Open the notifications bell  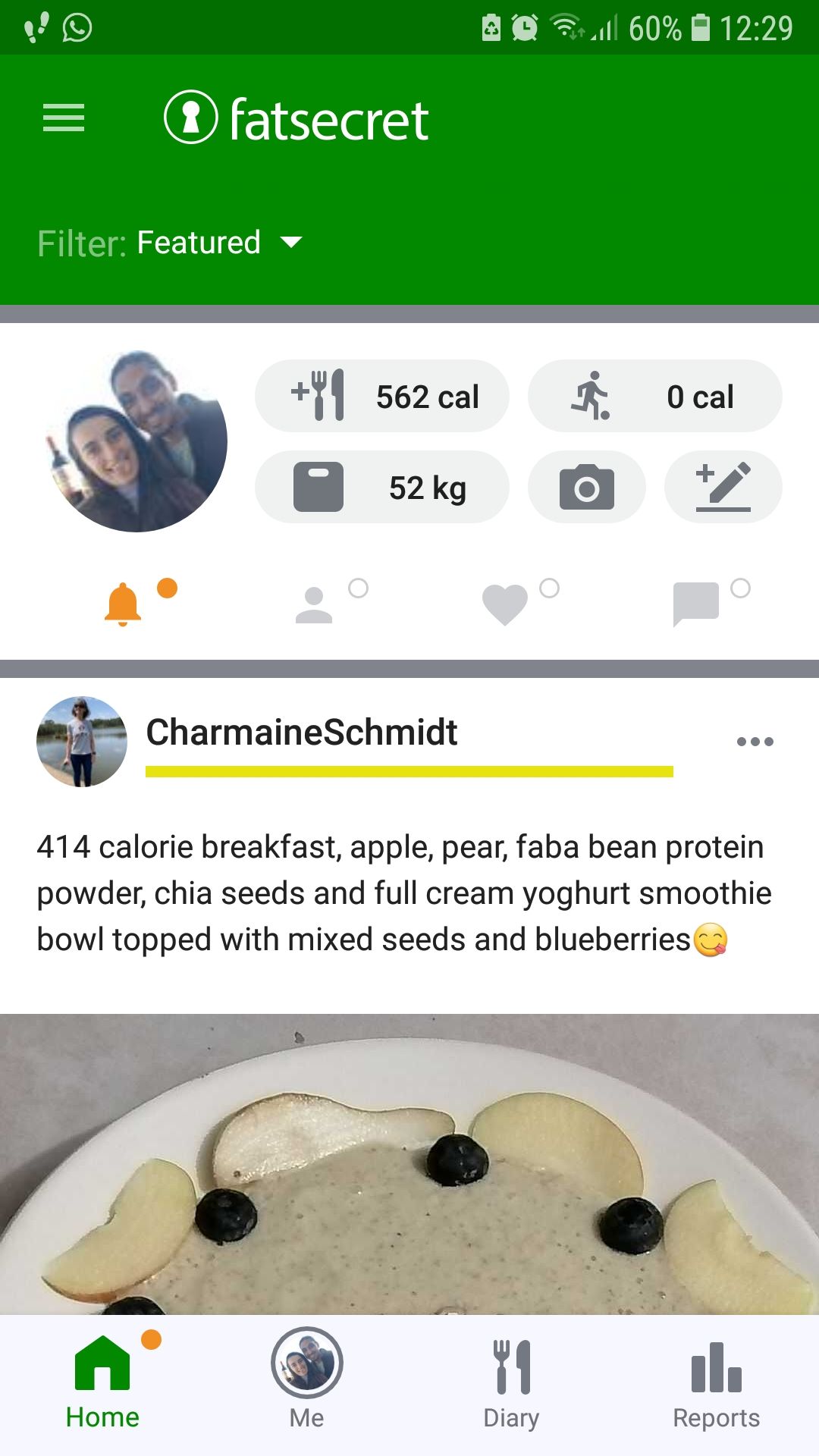click(124, 604)
